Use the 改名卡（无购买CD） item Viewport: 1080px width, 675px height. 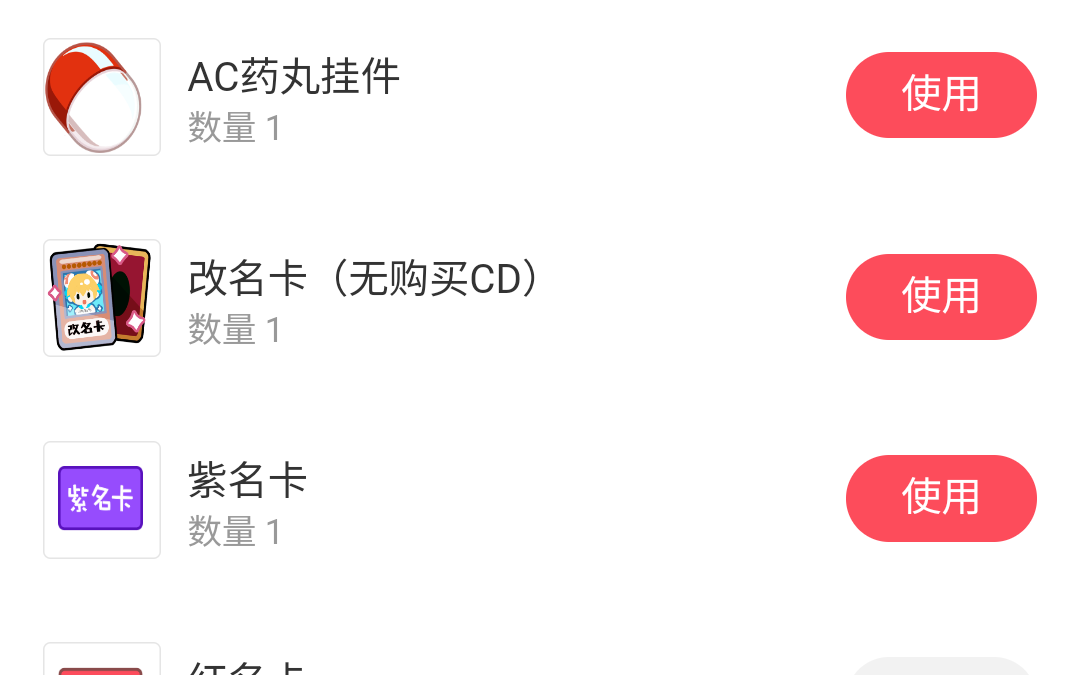point(940,297)
